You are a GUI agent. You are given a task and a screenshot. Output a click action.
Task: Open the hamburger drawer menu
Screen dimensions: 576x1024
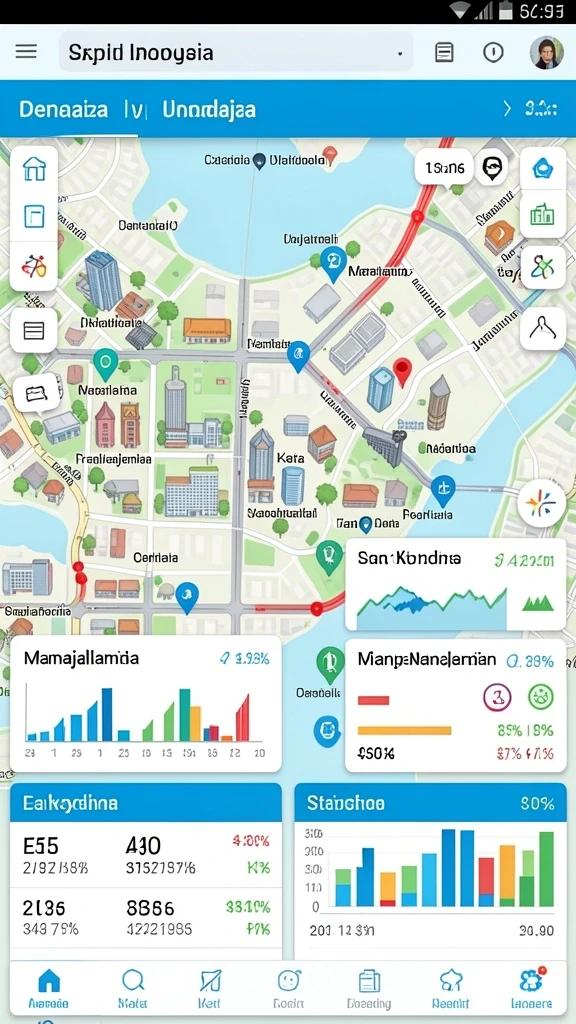point(26,52)
